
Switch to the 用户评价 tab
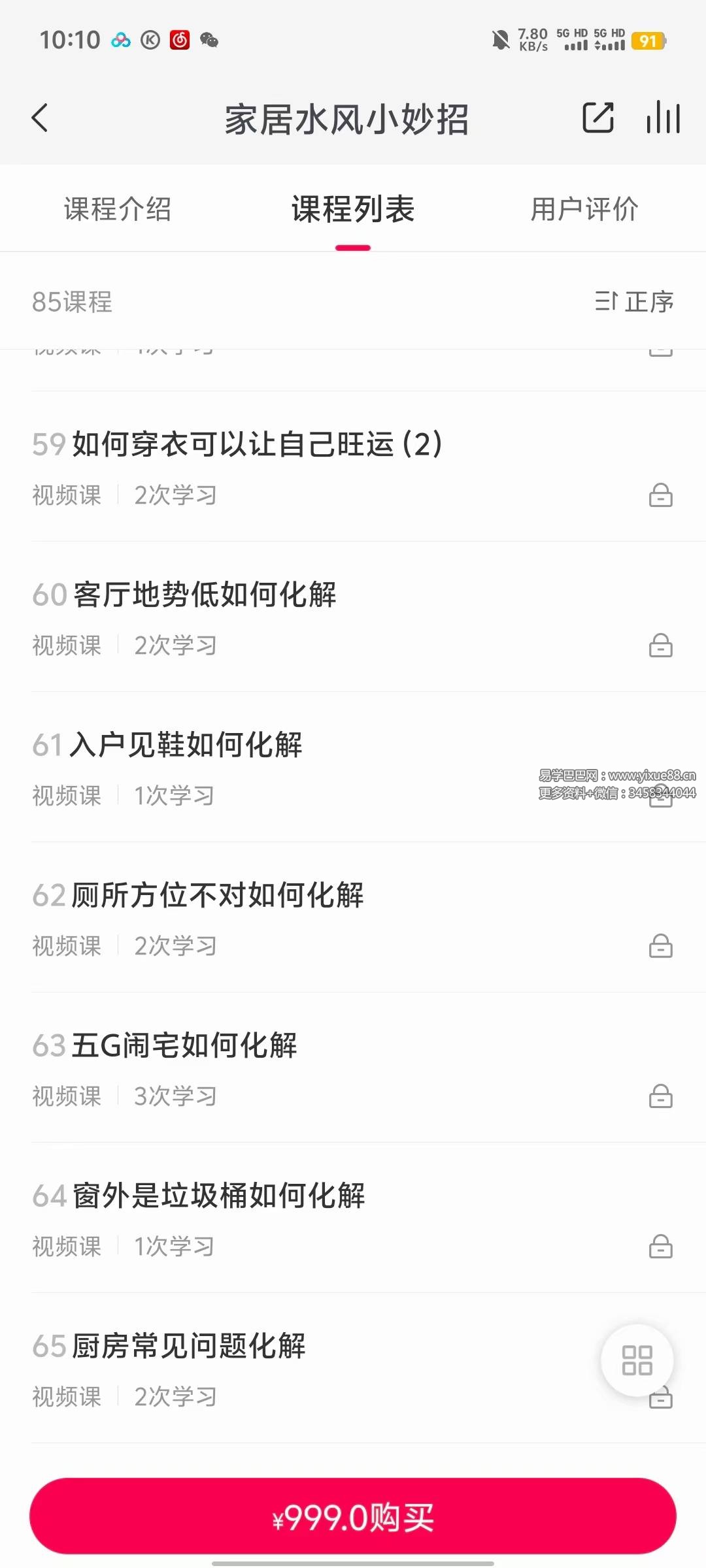click(584, 210)
